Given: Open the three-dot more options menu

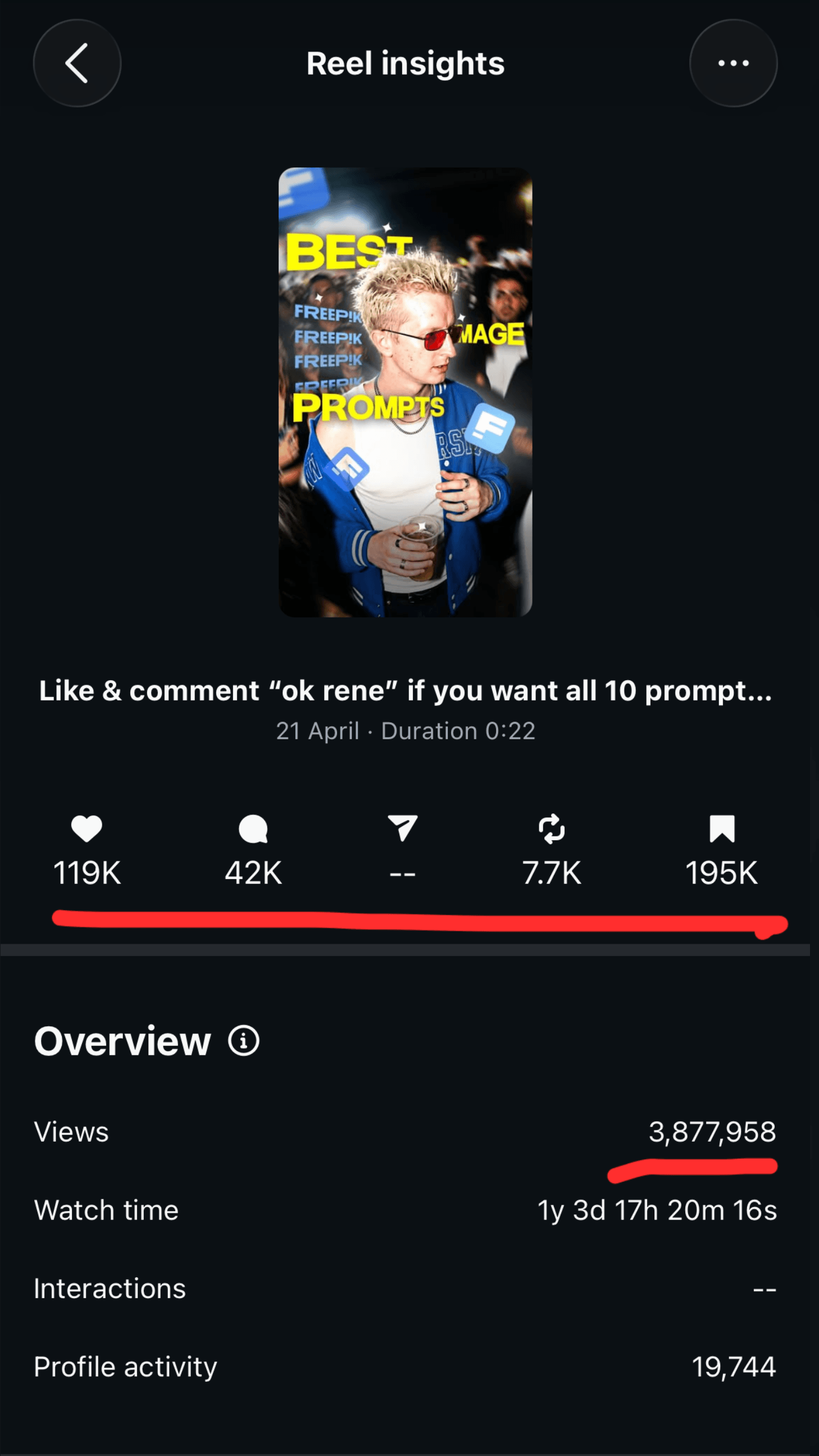Looking at the screenshot, I should click(x=733, y=63).
